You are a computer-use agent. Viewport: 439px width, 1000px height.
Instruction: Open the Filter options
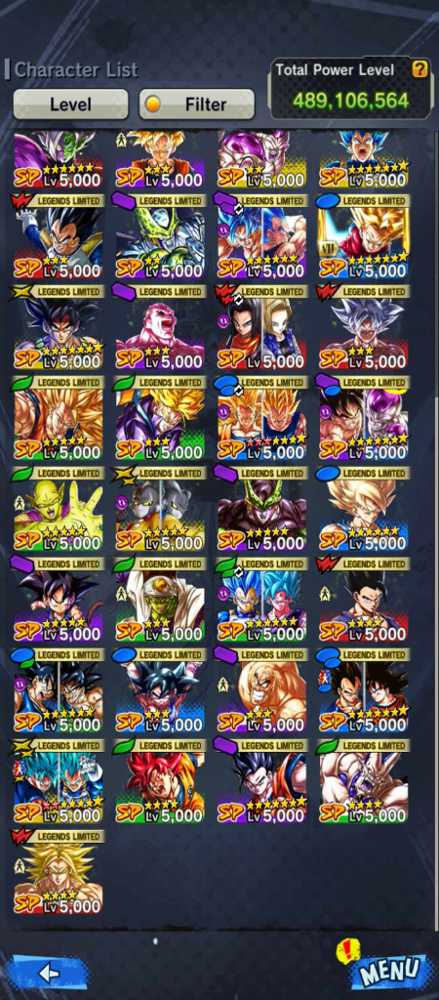click(x=197, y=104)
